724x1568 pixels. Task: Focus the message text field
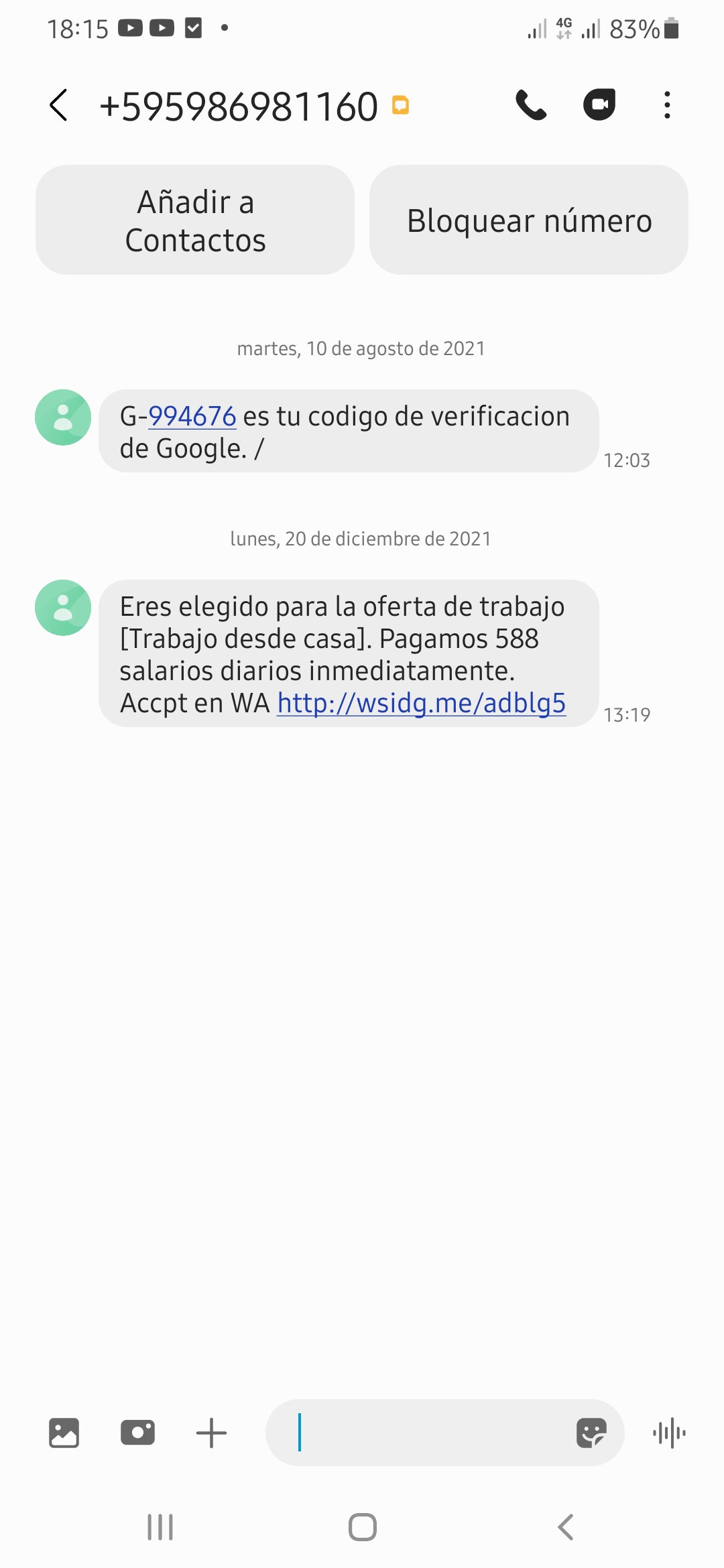[x=429, y=1433]
